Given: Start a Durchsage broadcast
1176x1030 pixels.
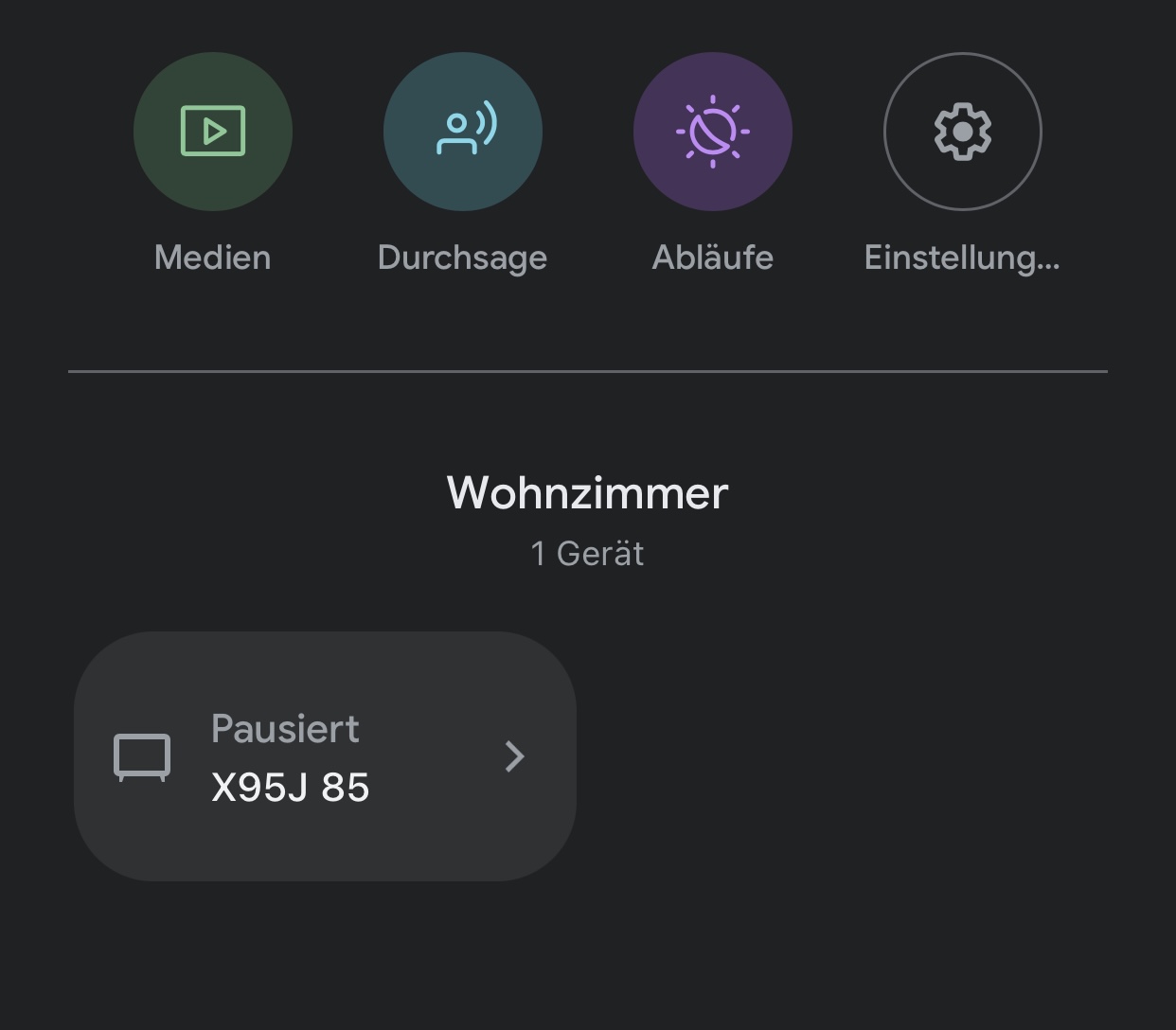Looking at the screenshot, I should pyautogui.click(x=463, y=132).
